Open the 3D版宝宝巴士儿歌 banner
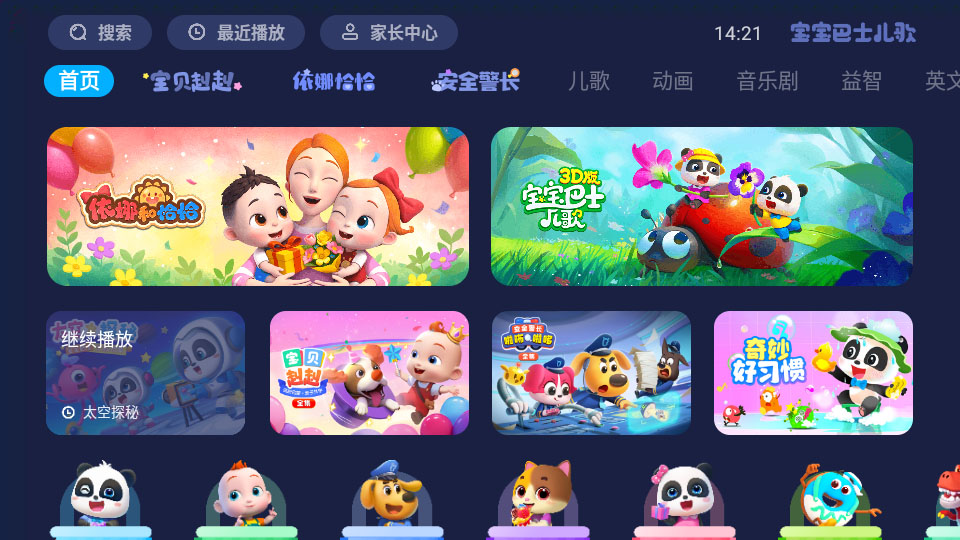 point(701,206)
